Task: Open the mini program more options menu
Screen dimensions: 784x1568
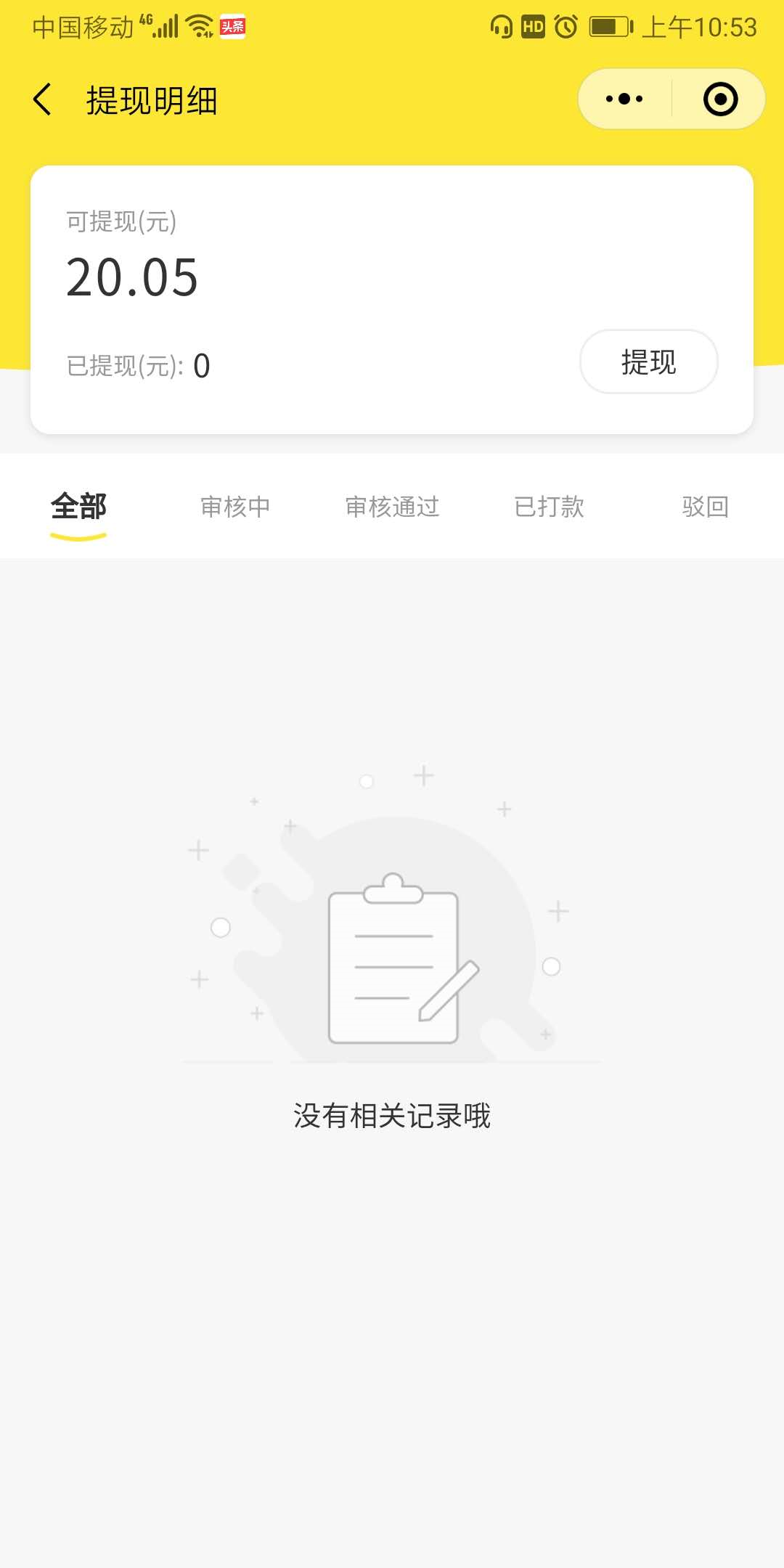Action: [x=624, y=99]
